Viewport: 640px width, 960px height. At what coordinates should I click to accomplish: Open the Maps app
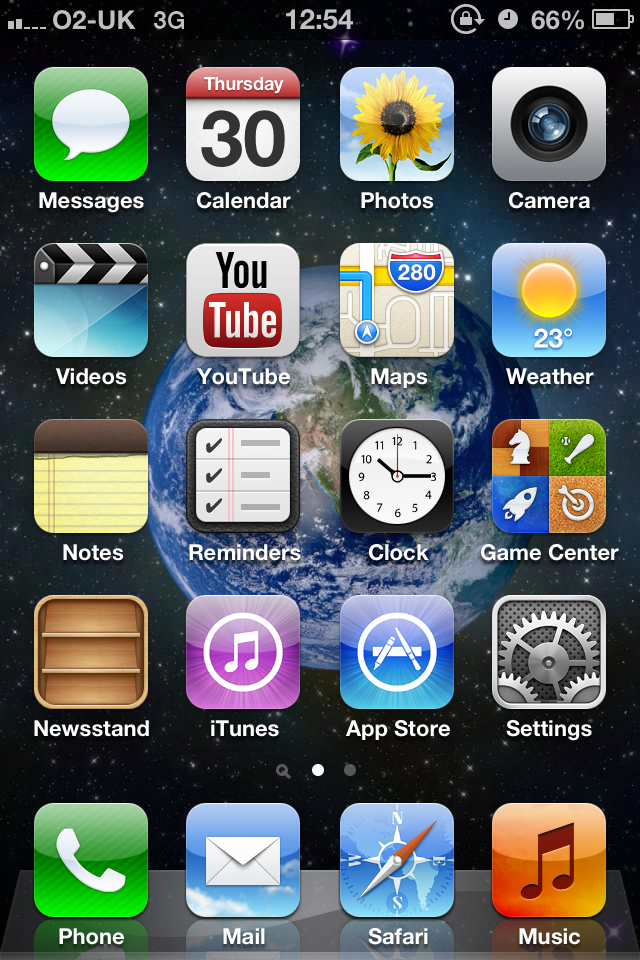point(397,300)
